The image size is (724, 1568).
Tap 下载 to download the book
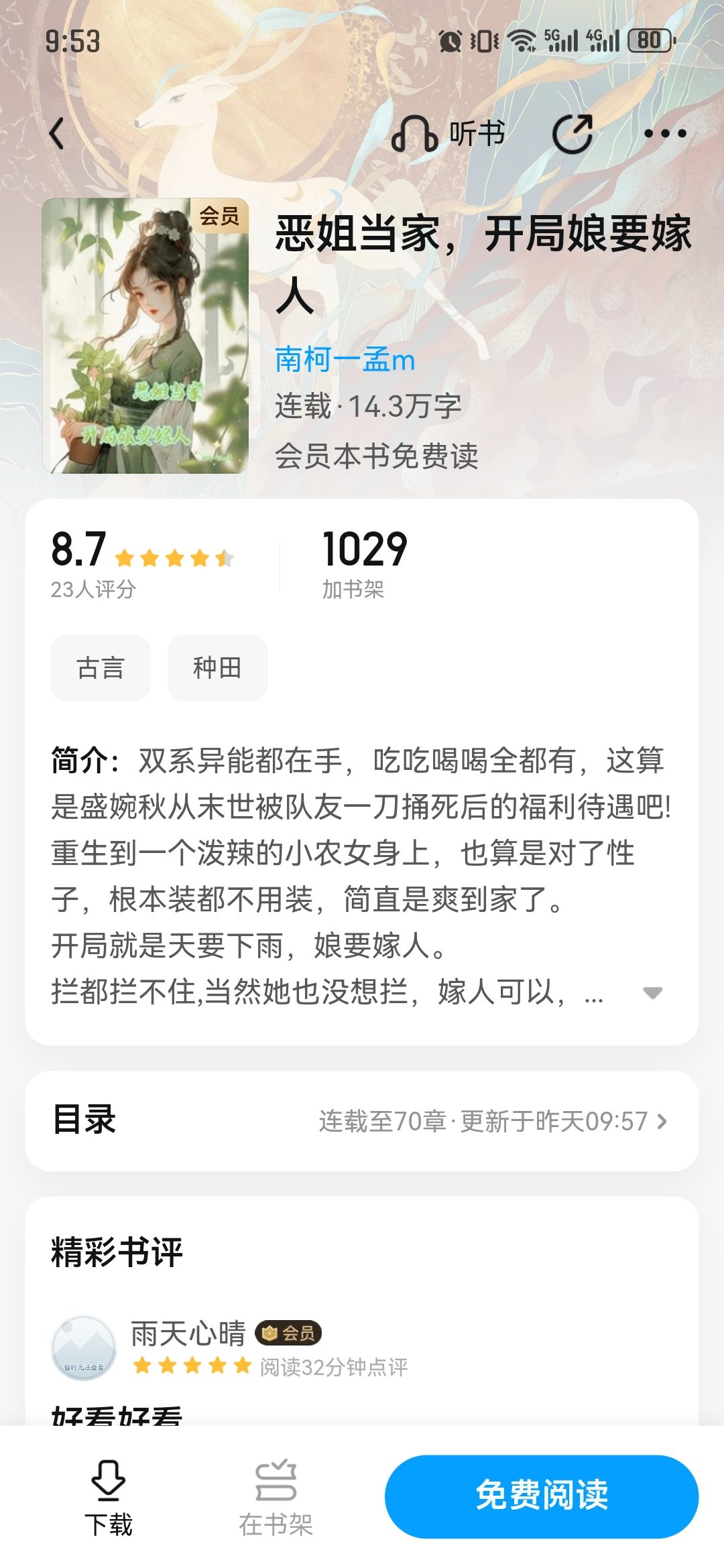(x=108, y=1498)
